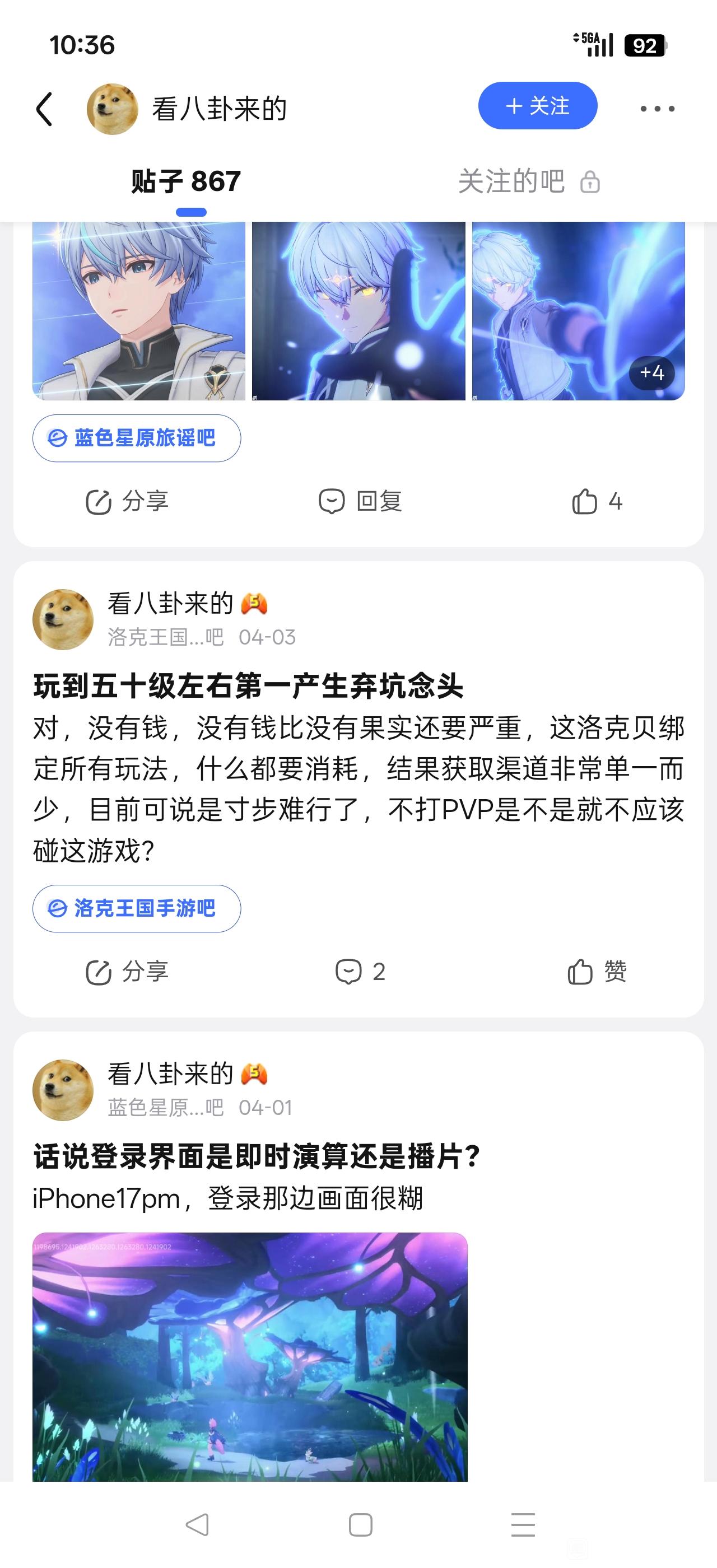Viewport: 717px width, 1568px height.
Task: View the mushroom forest screenshot image
Action: pos(250,1357)
